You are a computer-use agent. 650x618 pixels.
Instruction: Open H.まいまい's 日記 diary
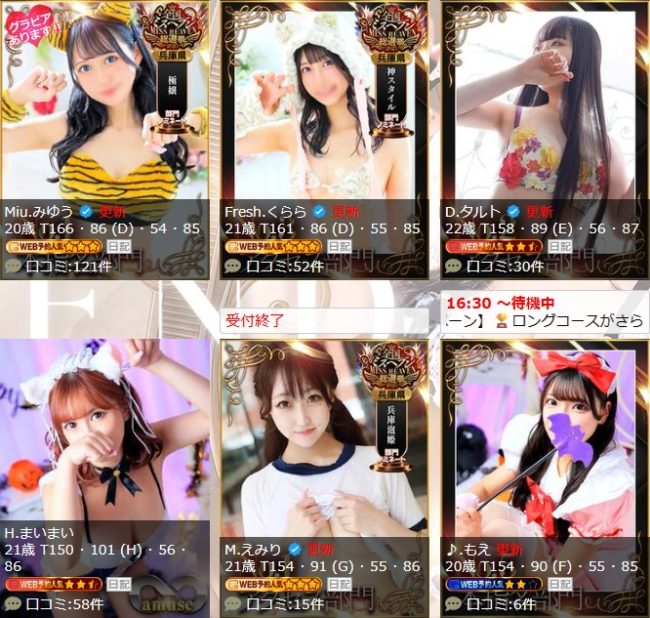tap(118, 583)
